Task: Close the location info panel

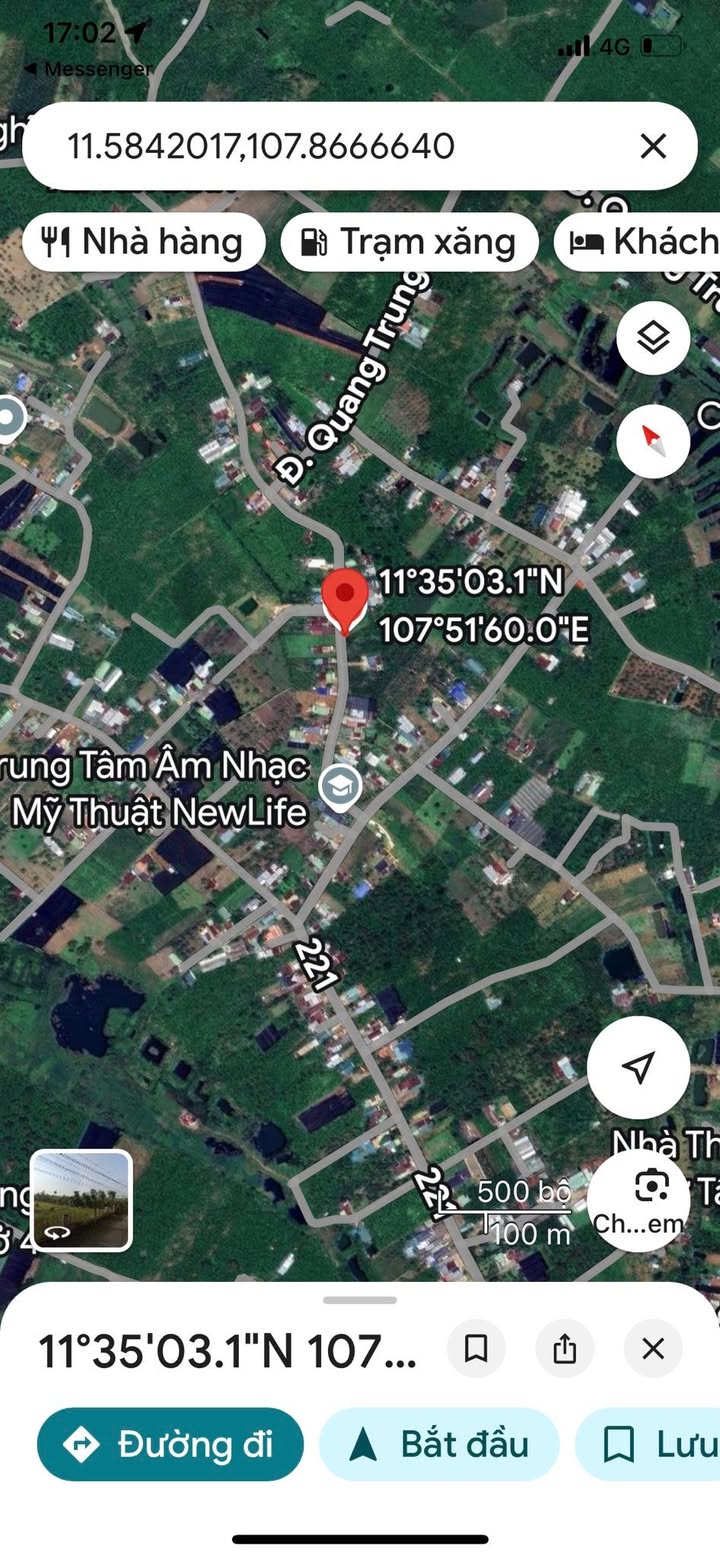Action: (653, 1349)
